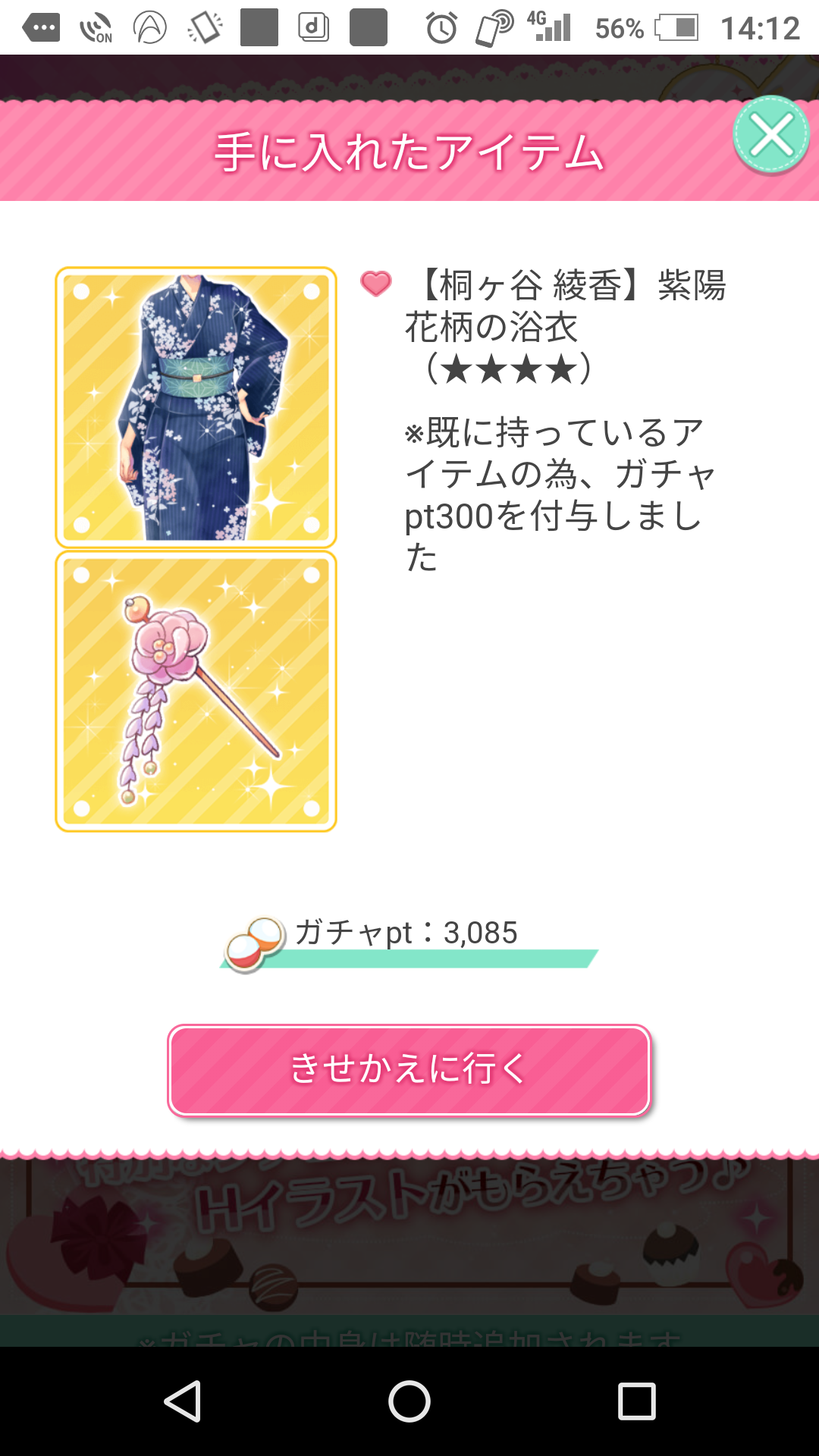Close the 手に入れたアイテム dialog
The width and height of the screenshot is (819, 1456).
(x=771, y=136)
